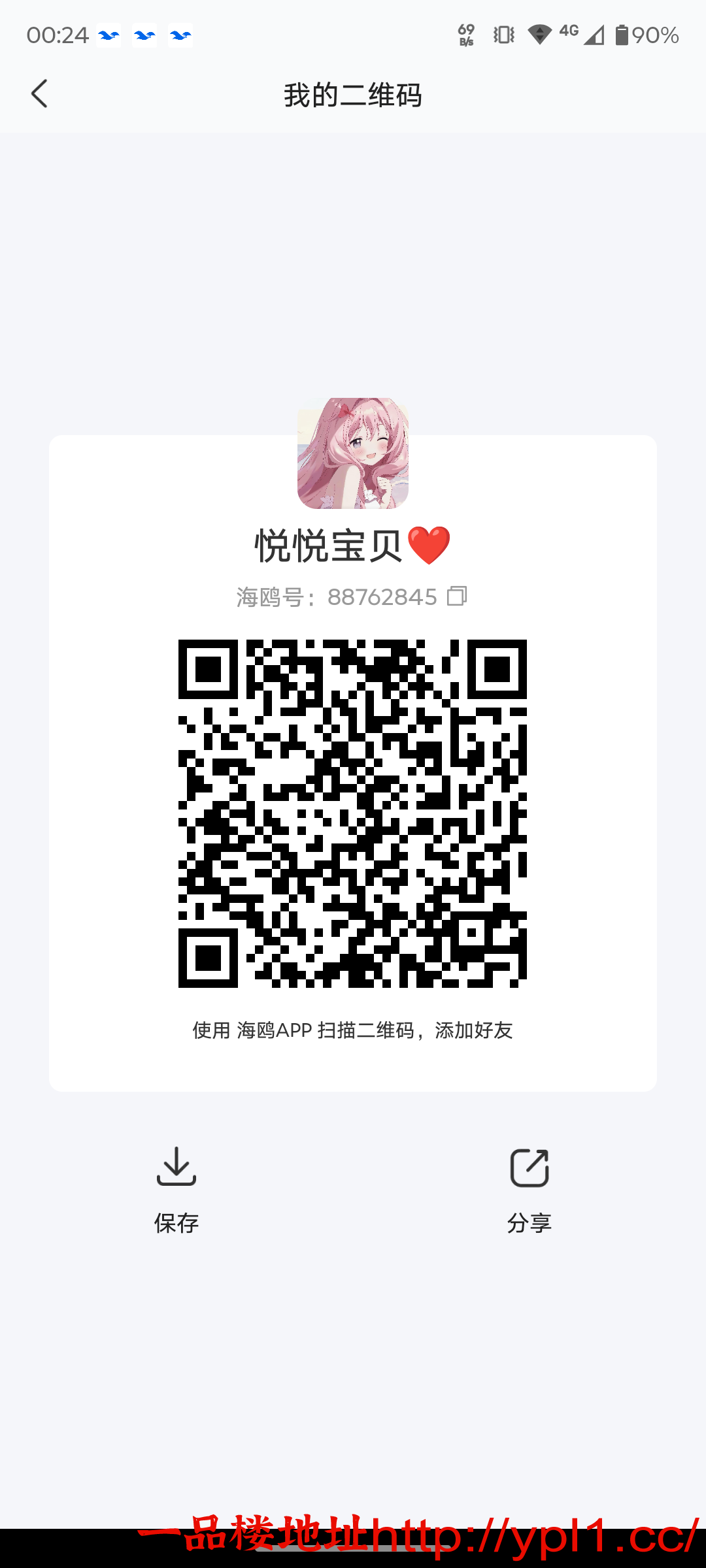
Task: Tap the vibration mode status icon
Action: click(503, 36)
